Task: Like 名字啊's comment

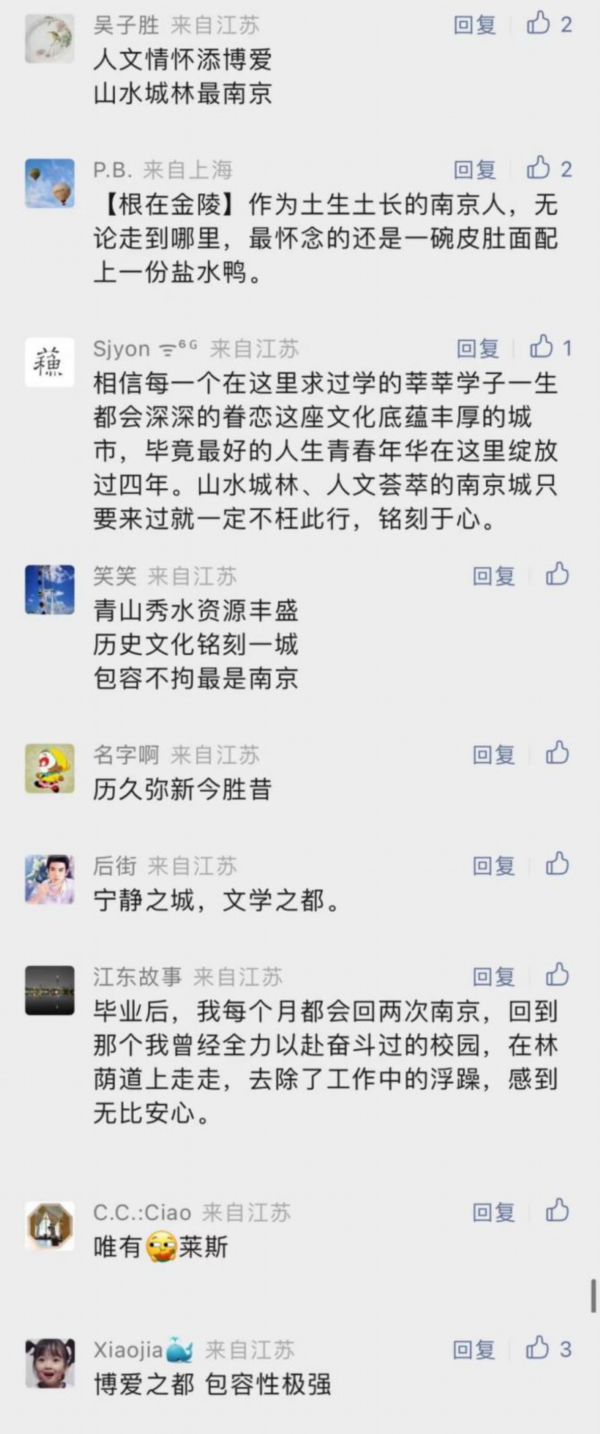Action: tap(557, 753)
